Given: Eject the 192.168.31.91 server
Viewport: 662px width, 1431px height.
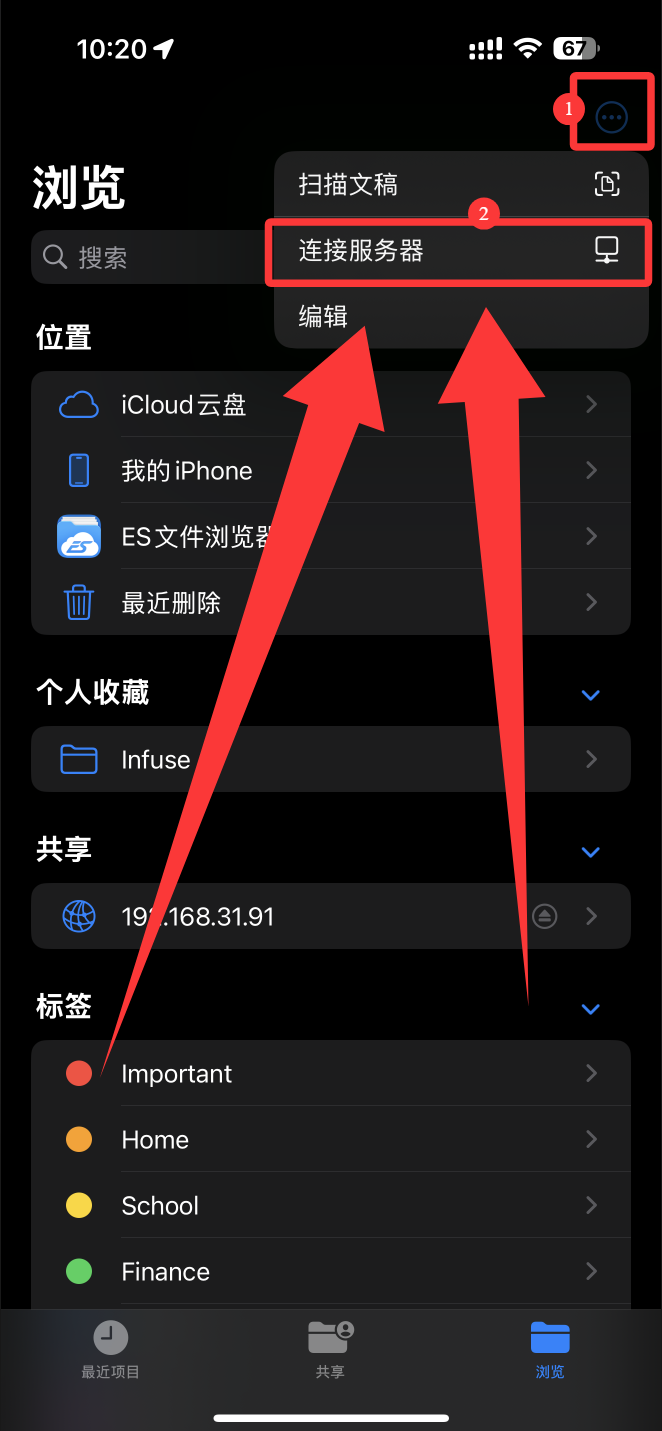Looking at the screenshot, I should tap(544, 917).
